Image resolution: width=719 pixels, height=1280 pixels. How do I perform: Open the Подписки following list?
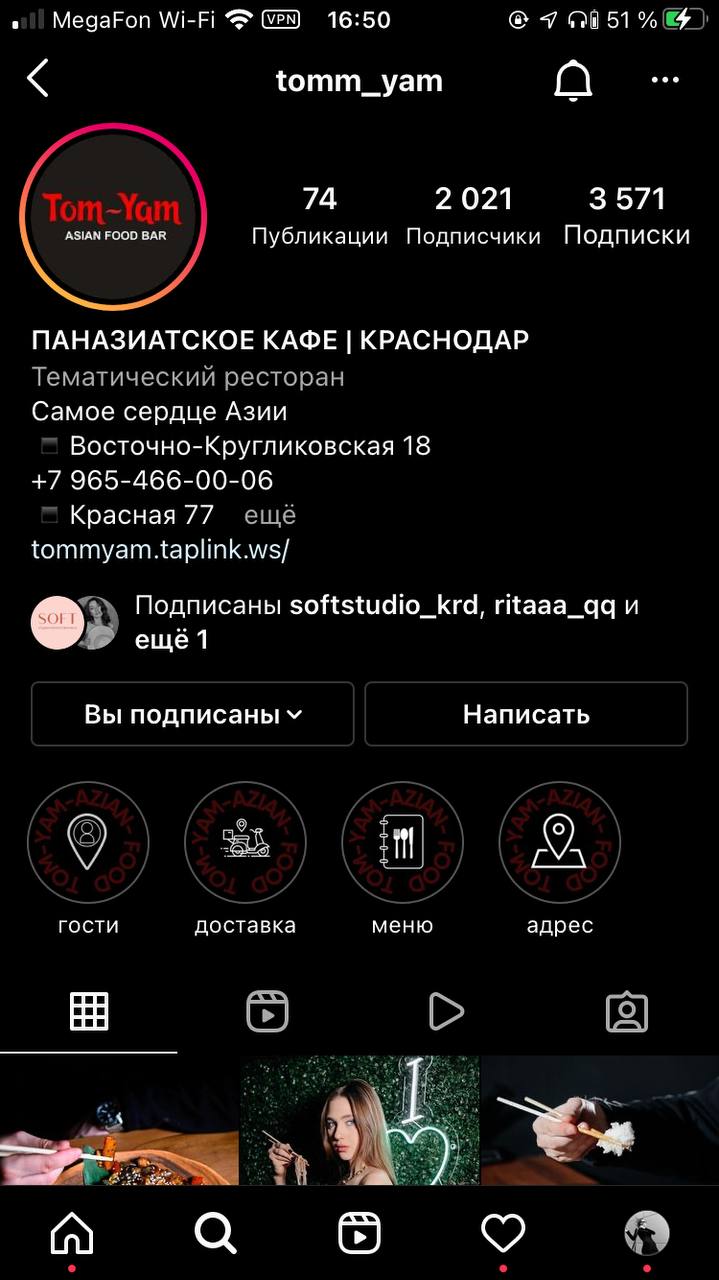[x=627, y=216]
